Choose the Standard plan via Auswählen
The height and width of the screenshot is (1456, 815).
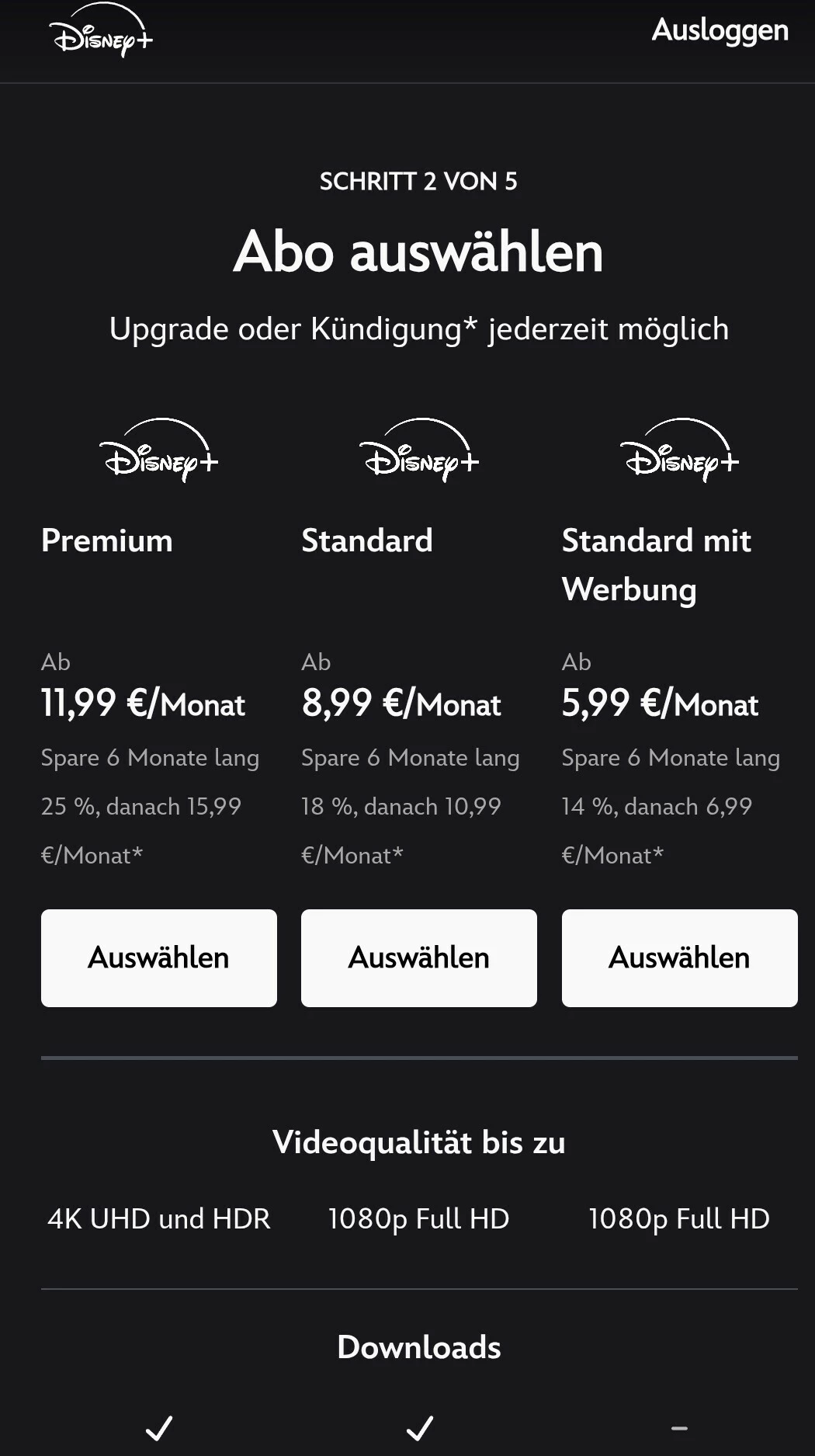click(418, 957)
